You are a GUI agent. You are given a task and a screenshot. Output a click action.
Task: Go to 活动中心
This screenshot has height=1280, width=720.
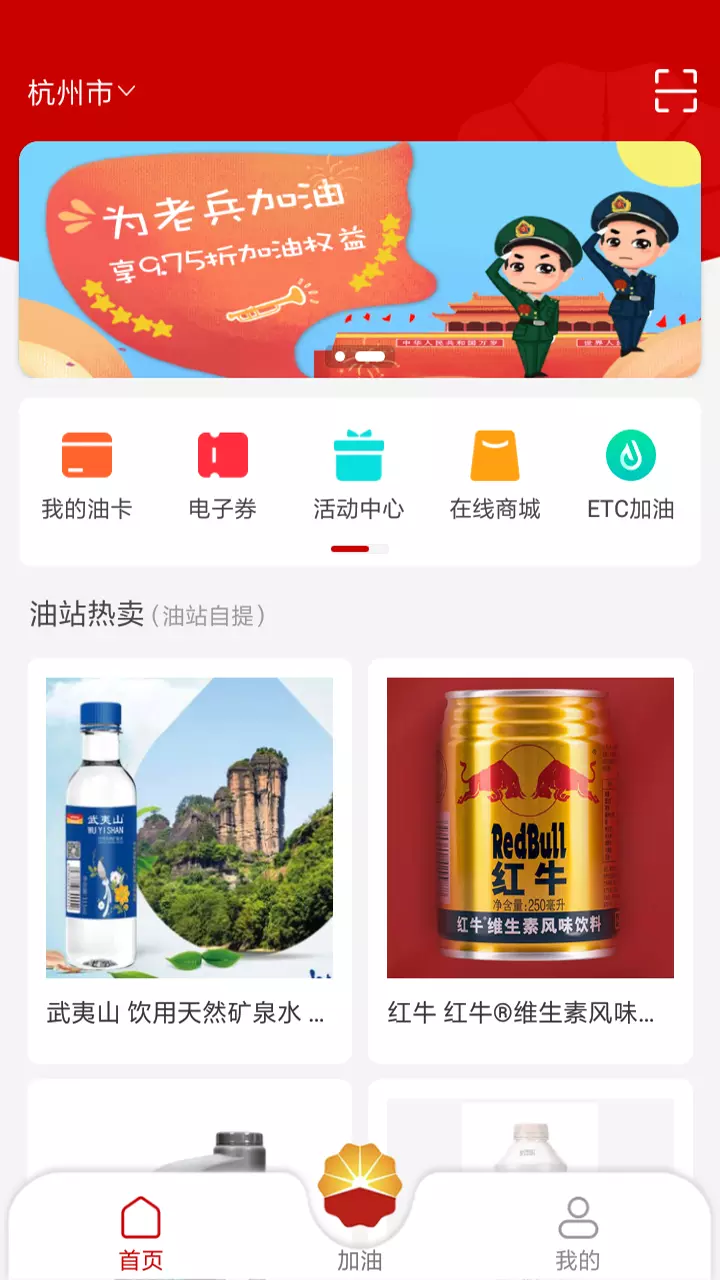pos(359,477)
